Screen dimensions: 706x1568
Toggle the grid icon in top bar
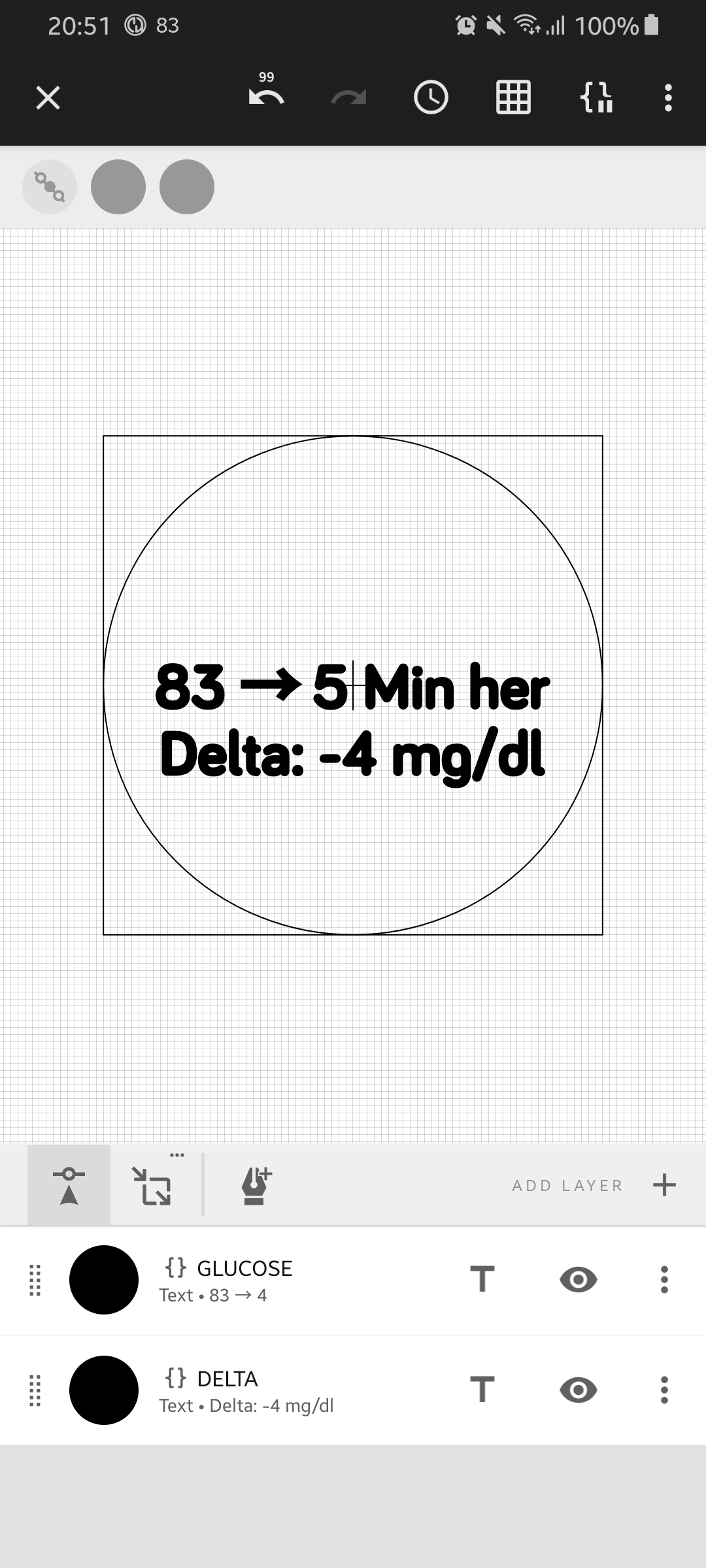[x=513, y=97]
